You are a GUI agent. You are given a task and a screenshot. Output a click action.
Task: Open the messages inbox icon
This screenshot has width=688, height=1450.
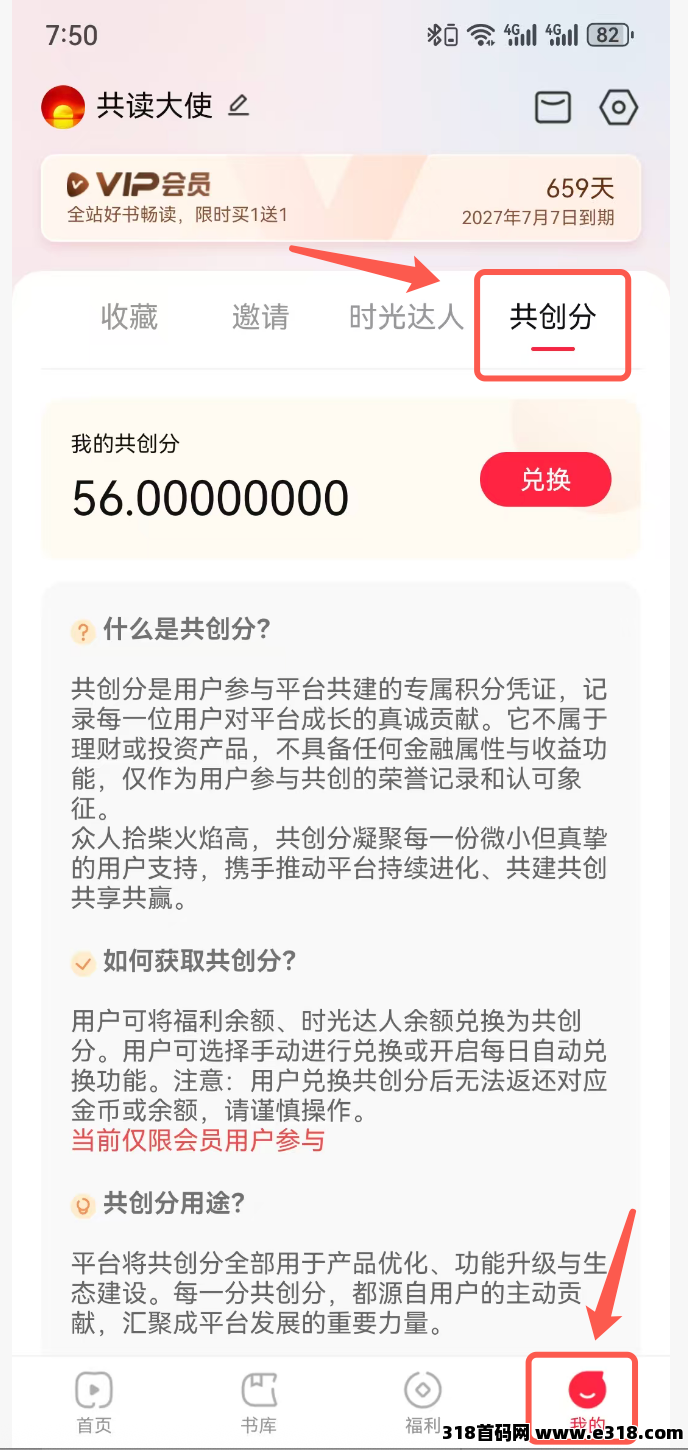[x=553, y=107]
